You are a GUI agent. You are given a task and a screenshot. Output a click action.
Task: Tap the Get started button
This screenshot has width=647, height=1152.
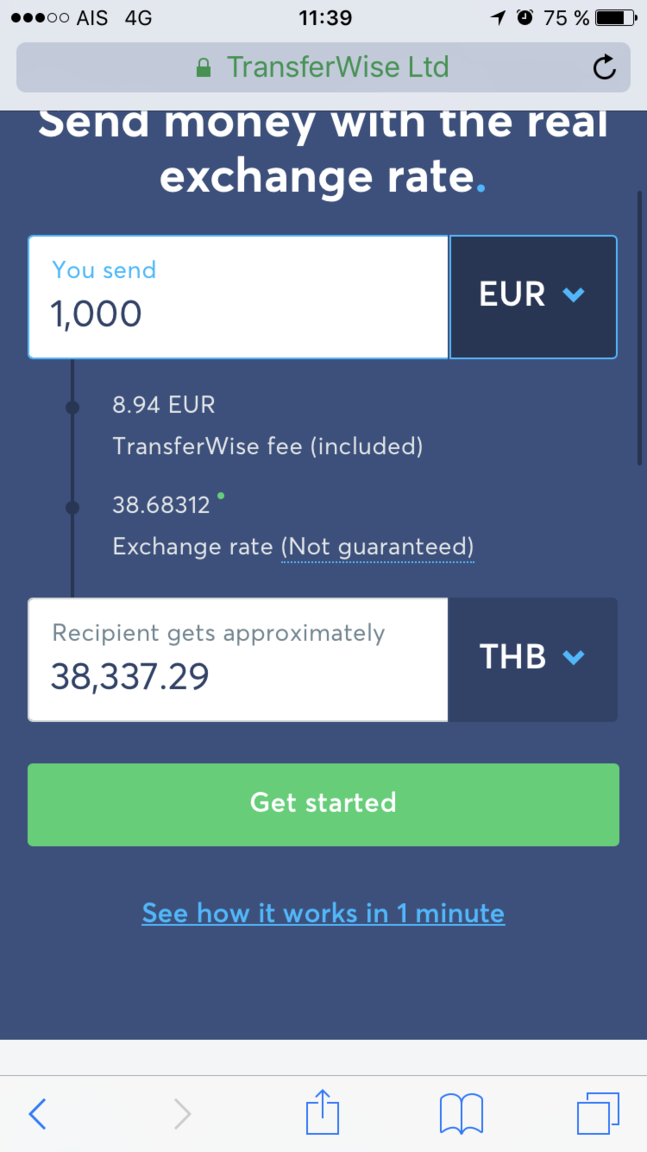[x=323, y=804]
